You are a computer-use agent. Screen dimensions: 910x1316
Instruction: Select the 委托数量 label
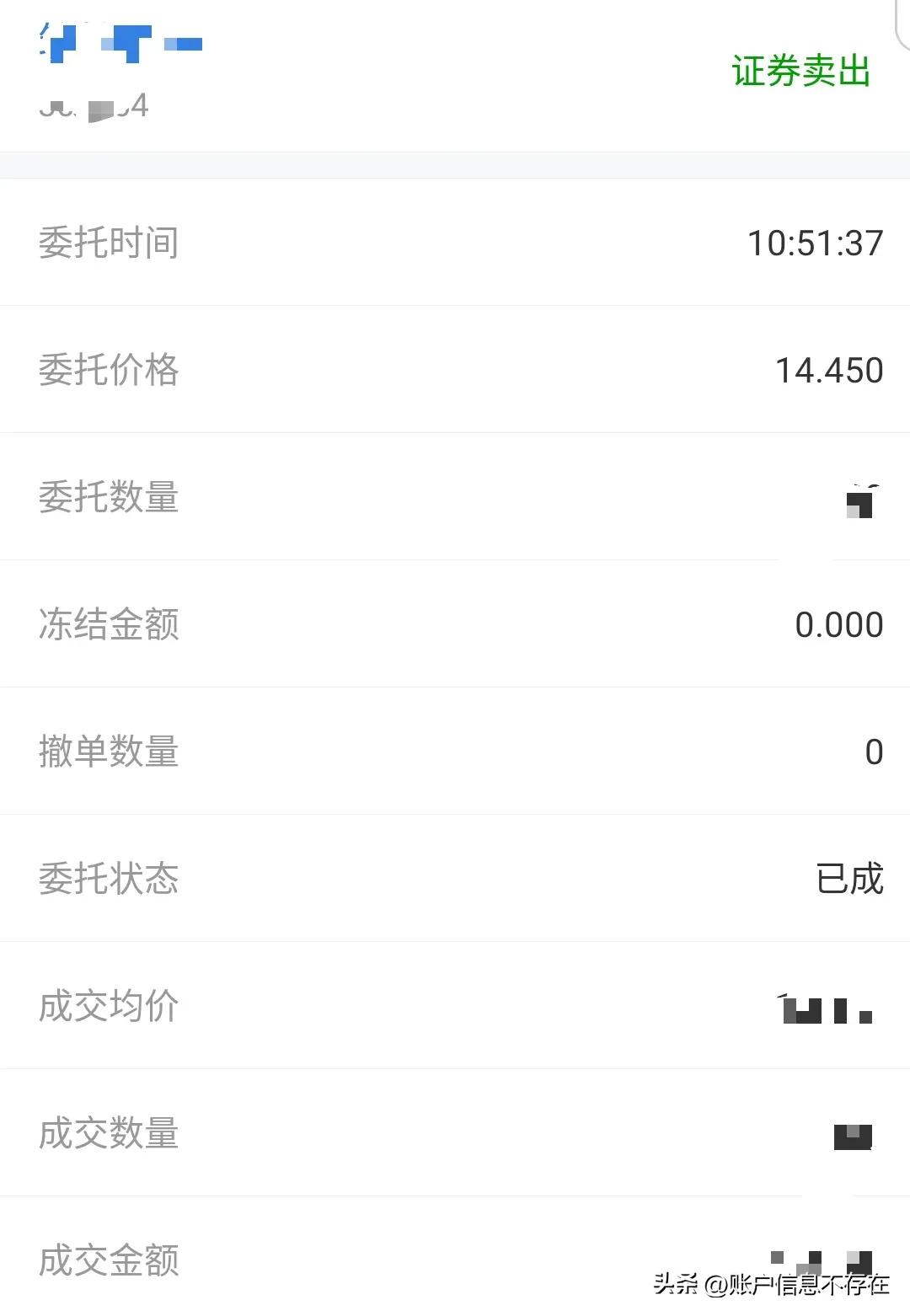tap(110, 498)
